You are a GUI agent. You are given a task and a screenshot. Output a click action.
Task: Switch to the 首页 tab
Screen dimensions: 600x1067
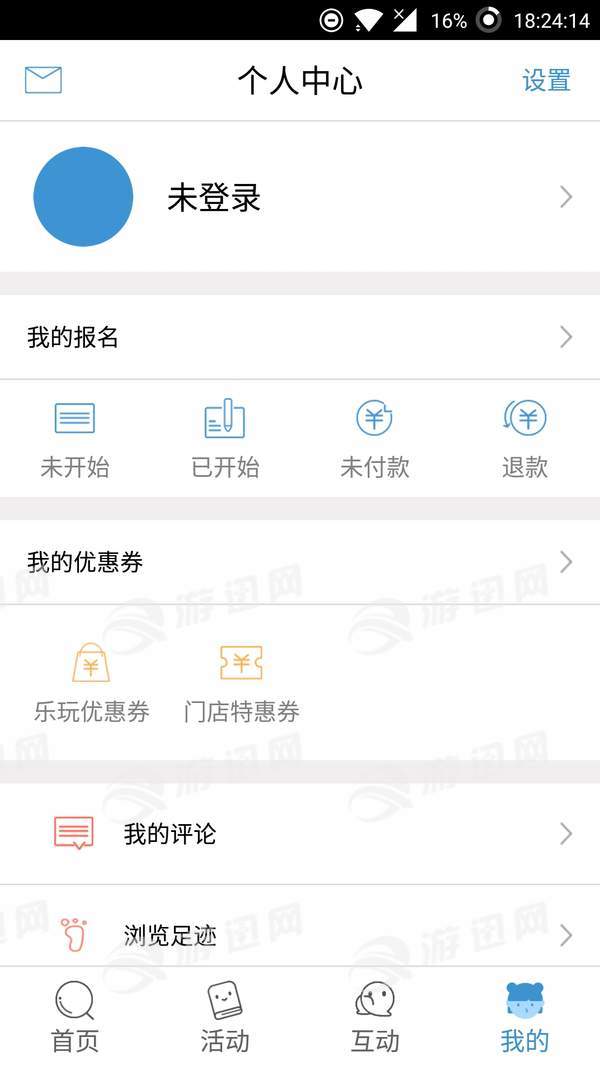75,1017
